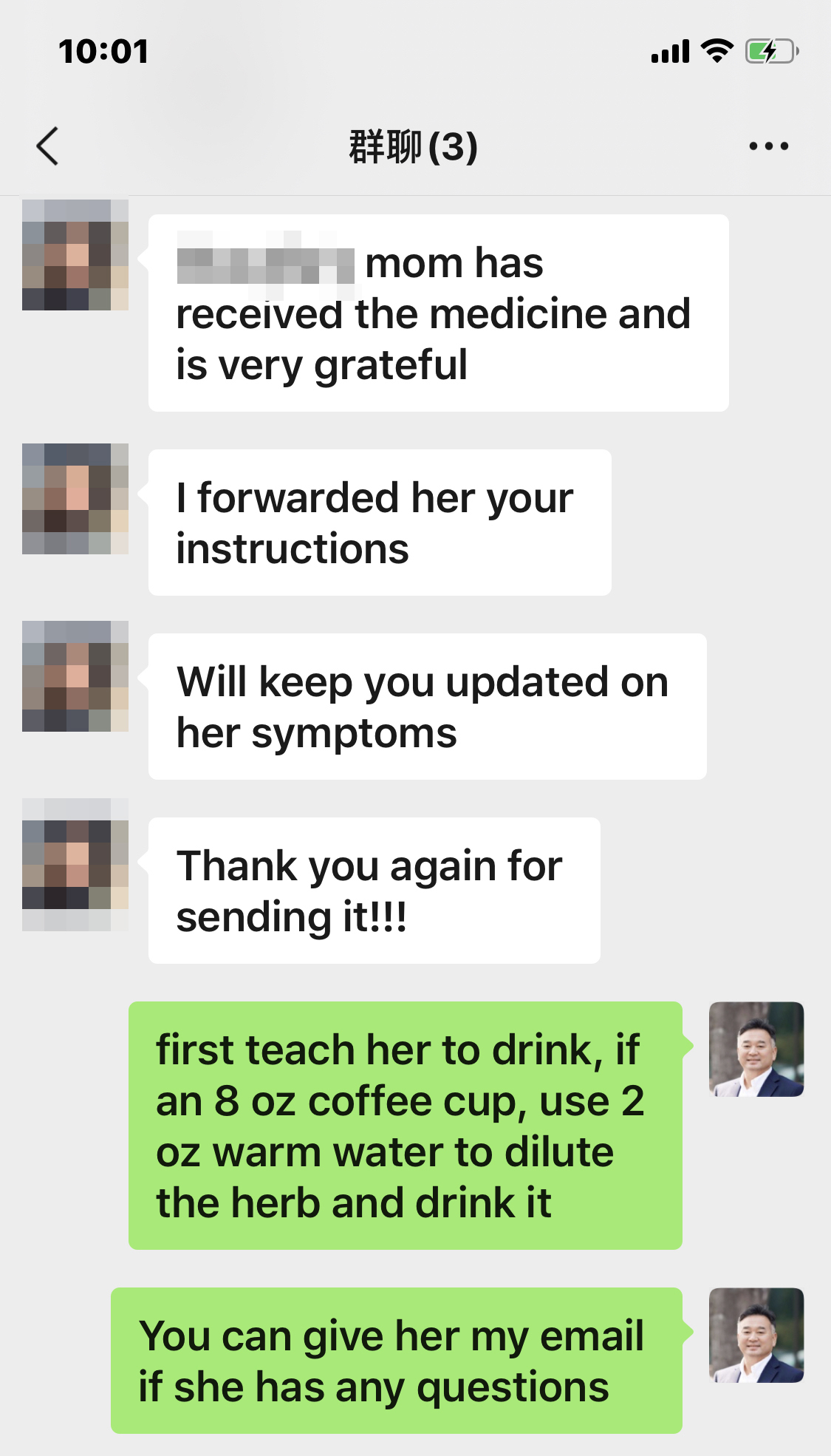Screen dimensions: 831x1456
Task: Open the three-dot chat options menu
Action: click(x=768, y=146)
